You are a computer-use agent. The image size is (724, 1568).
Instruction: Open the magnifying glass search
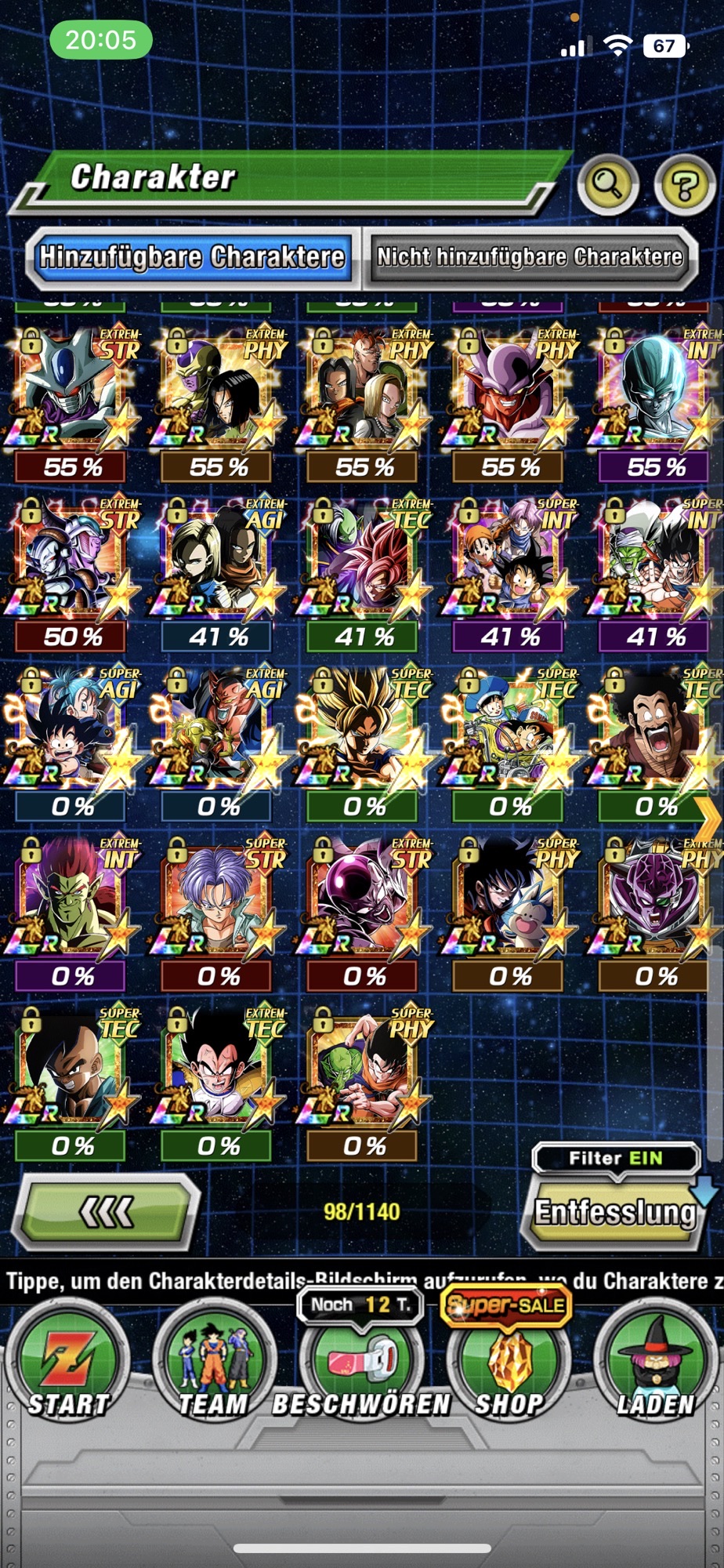tap(607, 185)
